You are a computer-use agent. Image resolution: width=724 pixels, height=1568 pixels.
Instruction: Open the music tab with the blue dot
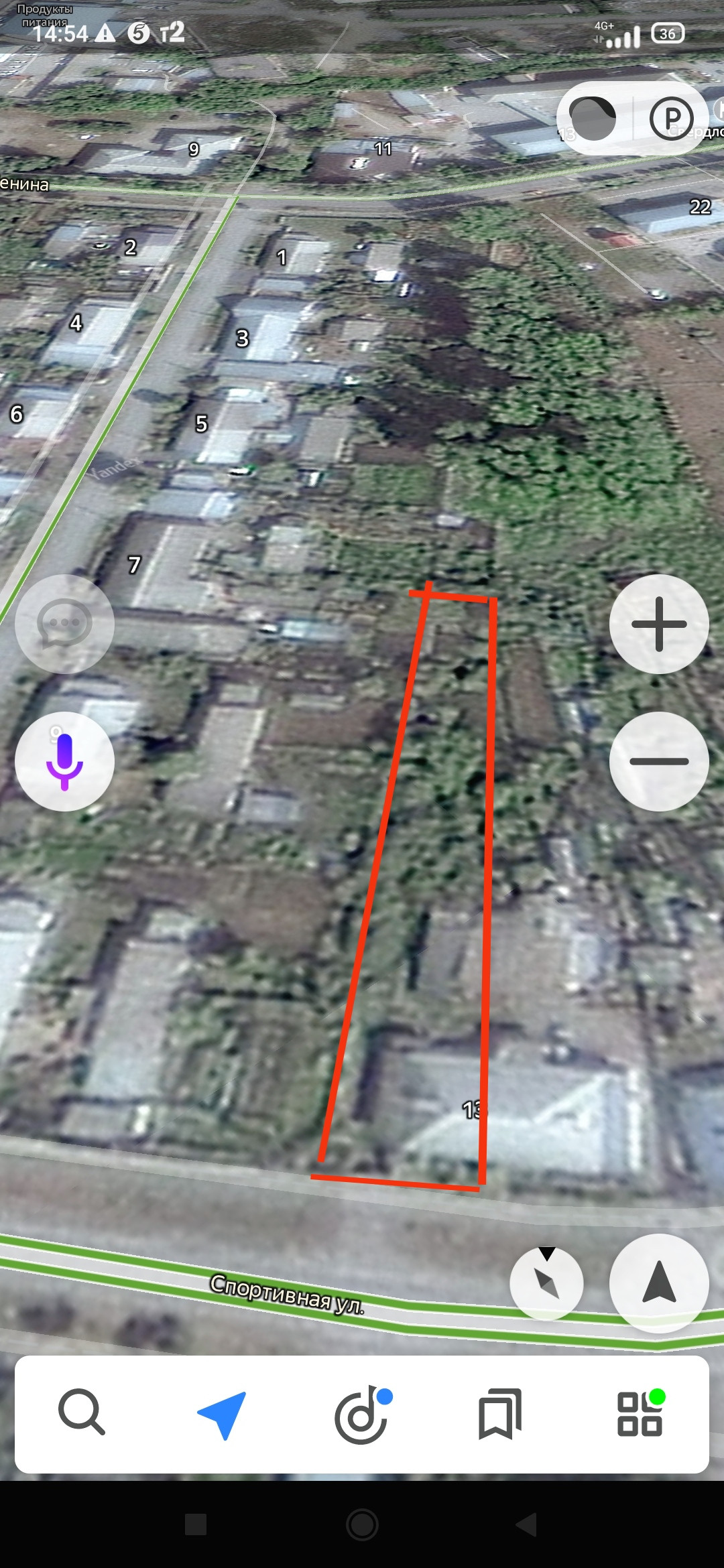pyautogui.click(x=362, y=1413)
